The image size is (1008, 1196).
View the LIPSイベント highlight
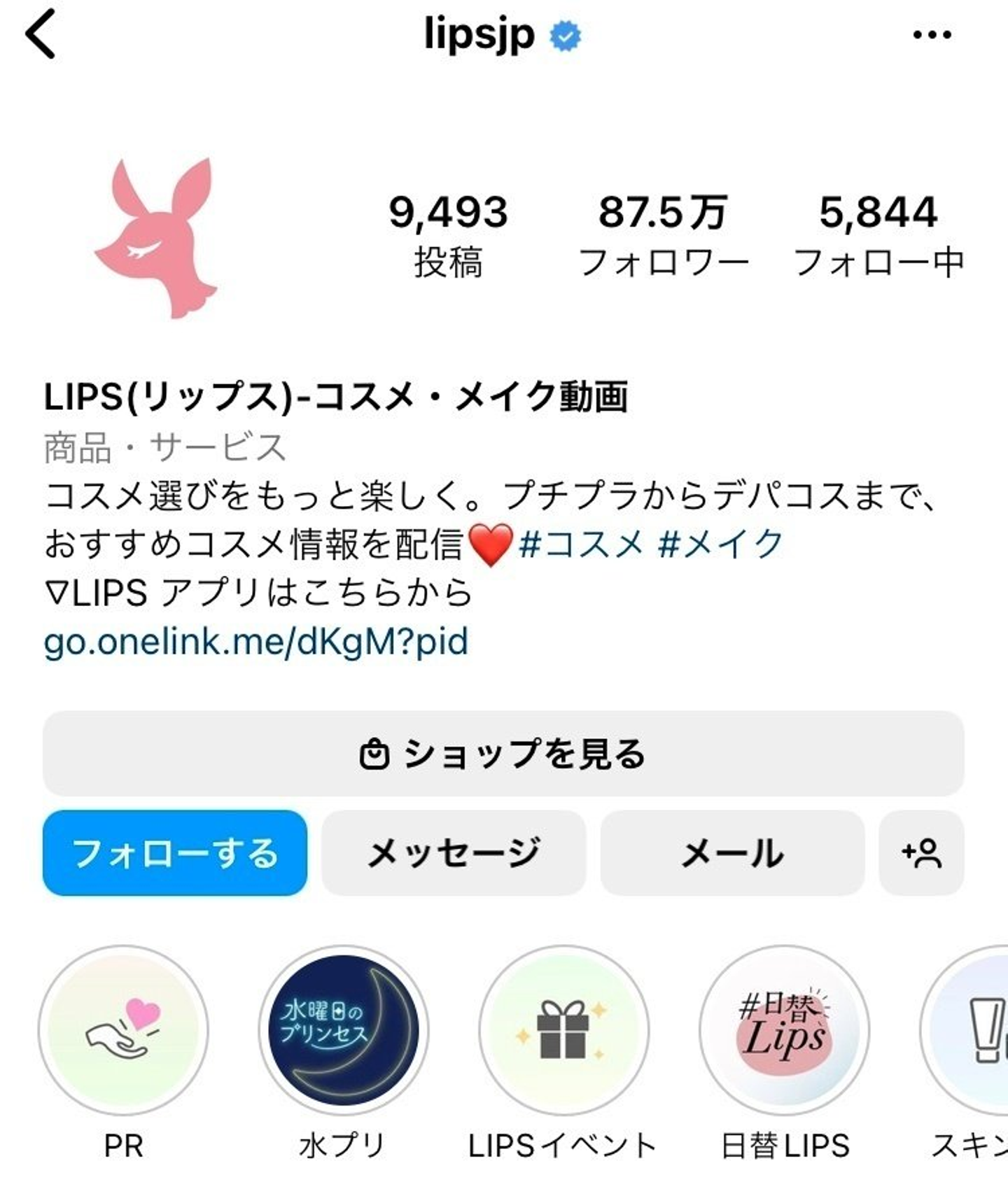pyautogui.click(x=563, y=1031)
